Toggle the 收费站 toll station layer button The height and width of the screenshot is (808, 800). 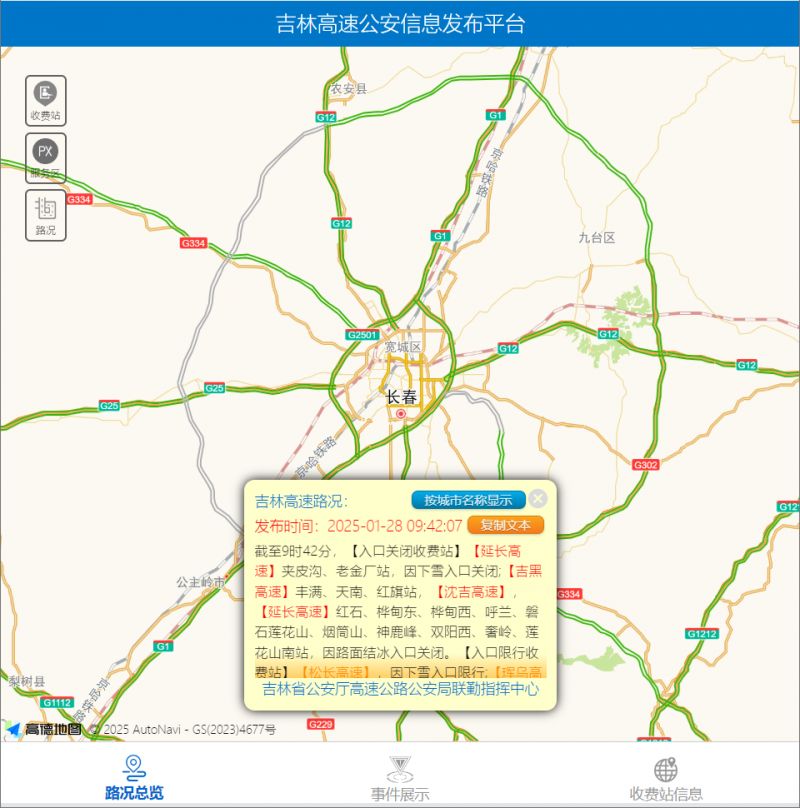(x=46, y=101)
